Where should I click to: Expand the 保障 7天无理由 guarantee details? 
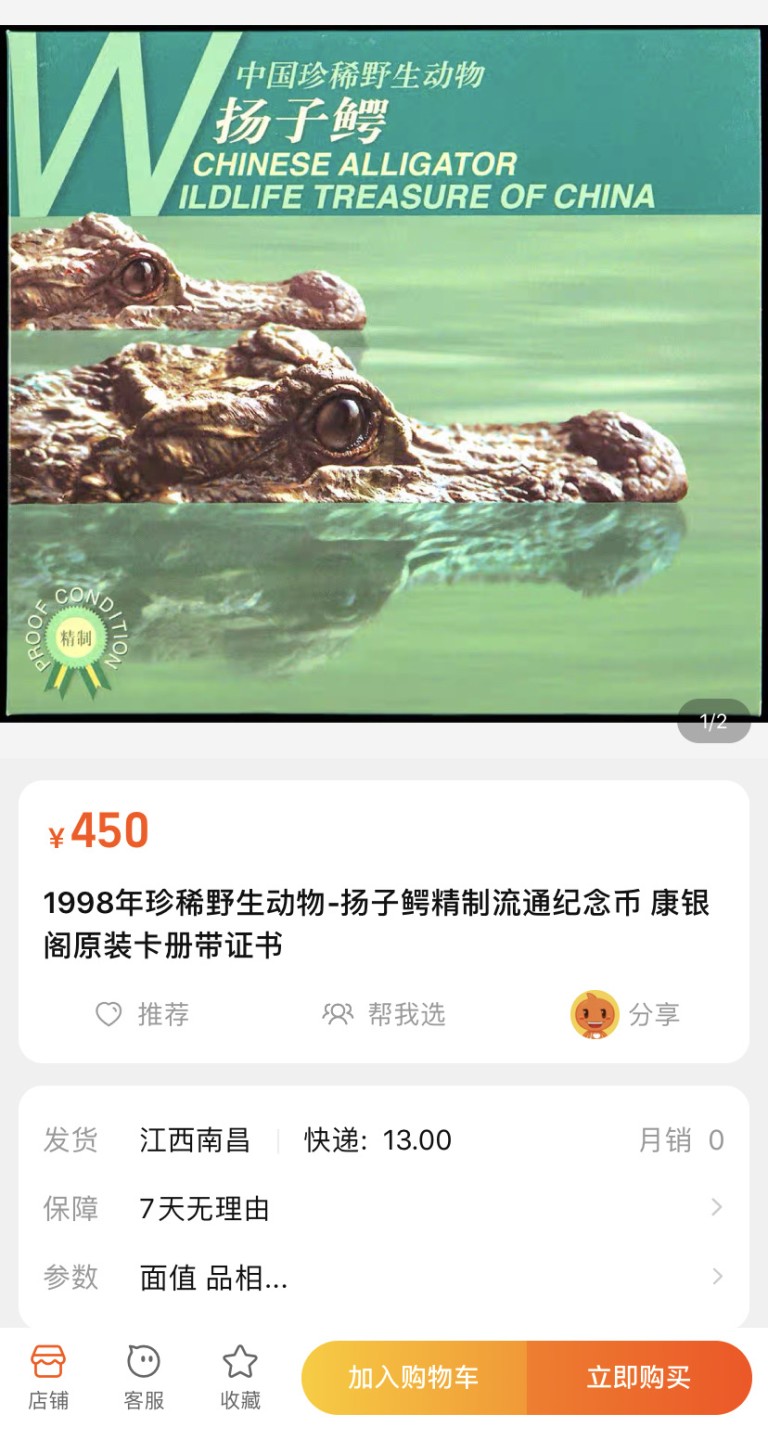coord(384,1207)
